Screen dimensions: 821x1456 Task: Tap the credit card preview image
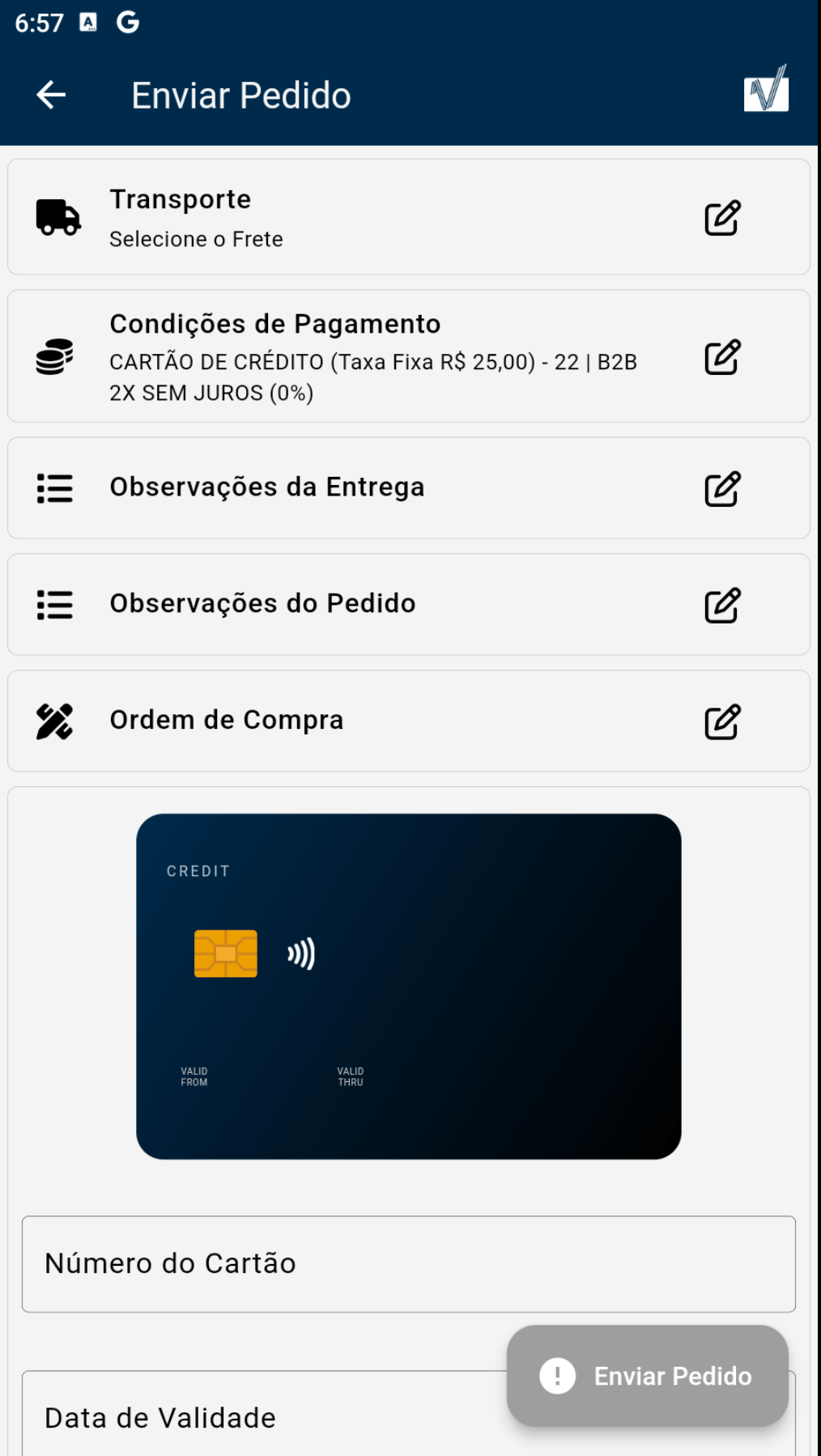point(409,986)
